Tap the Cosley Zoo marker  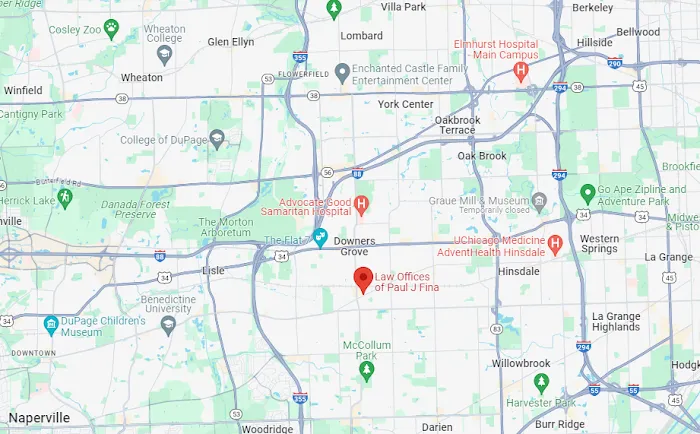[111, 30]
